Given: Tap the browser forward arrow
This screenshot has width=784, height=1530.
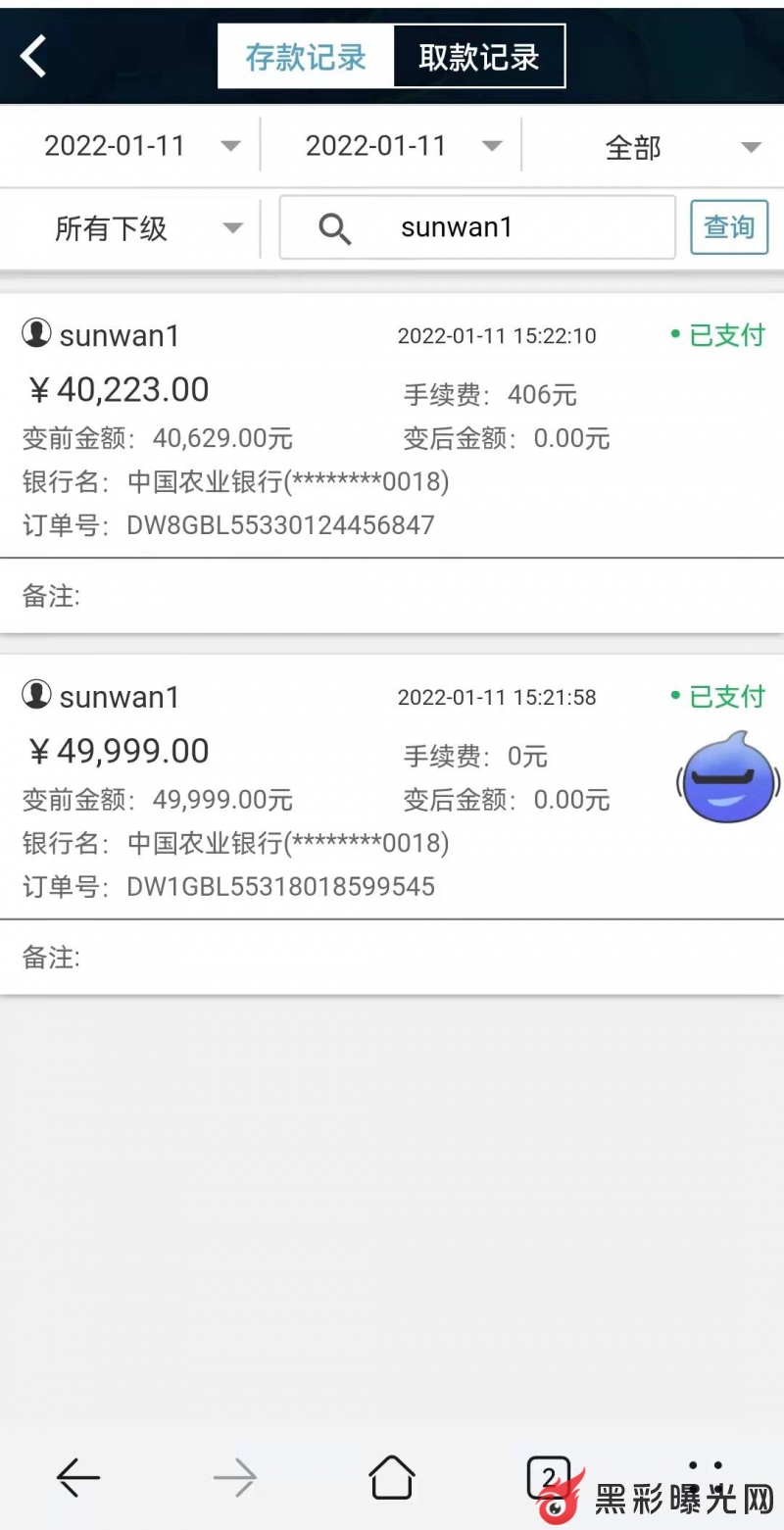Looking at the screenshot, I should pyautogui.click(x=235, y=1476).
